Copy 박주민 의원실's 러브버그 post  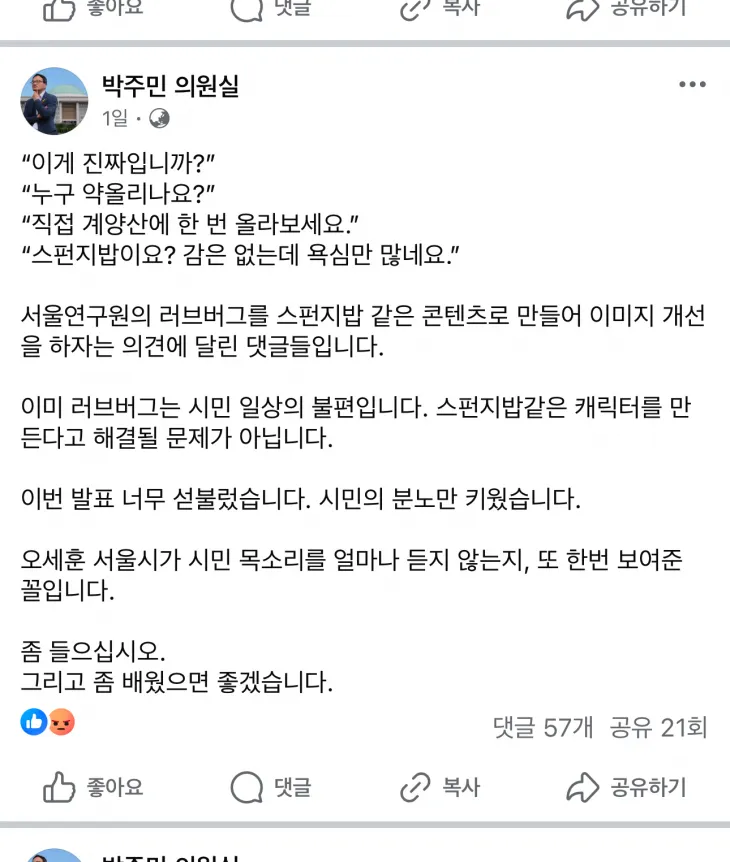(x=440, y=787)
